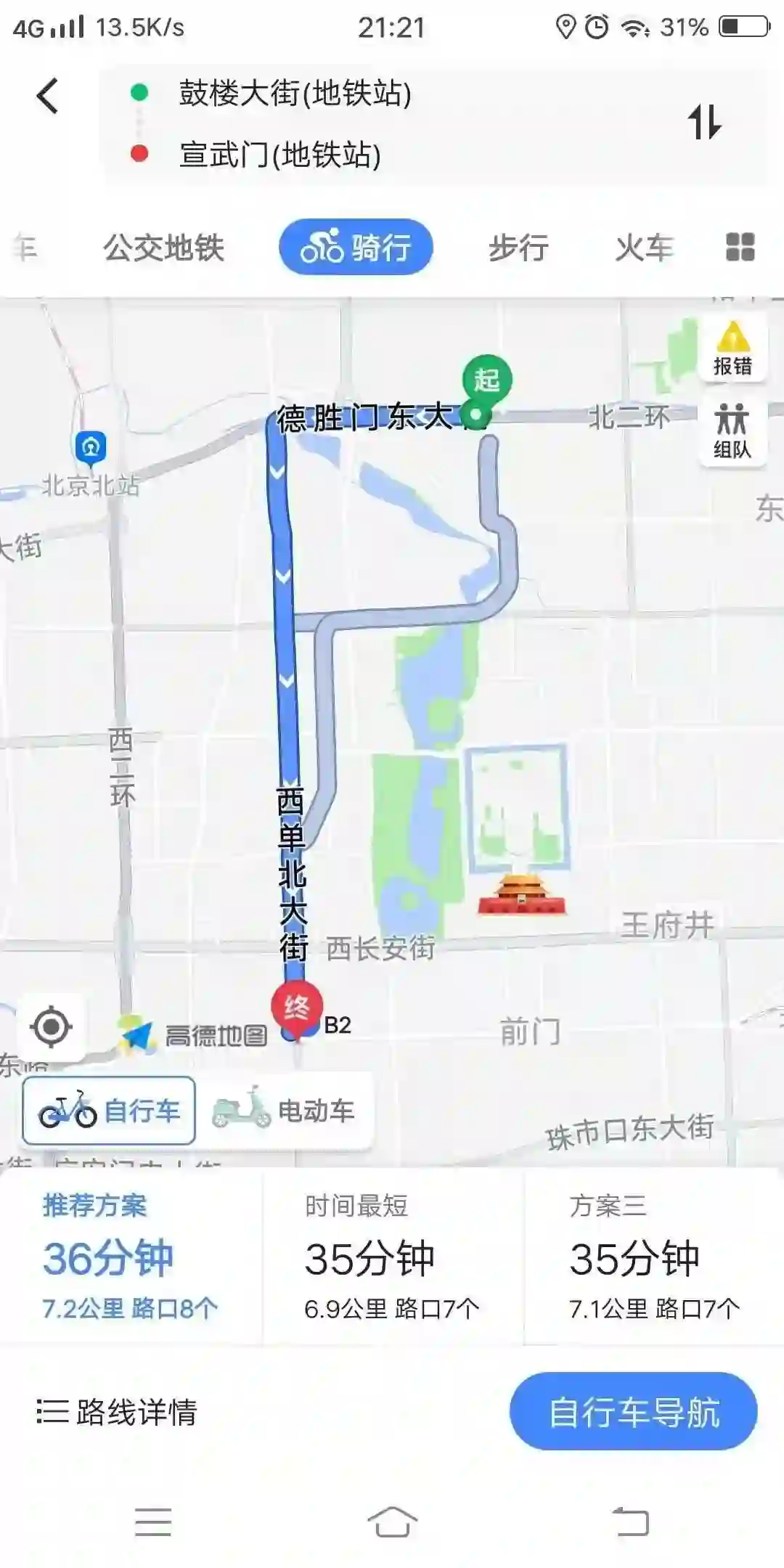The width and height of the screenshot is (784, 1568).
Task: Edit the destination 宣武门(地铁站)
Action: [x=280, y=155]
